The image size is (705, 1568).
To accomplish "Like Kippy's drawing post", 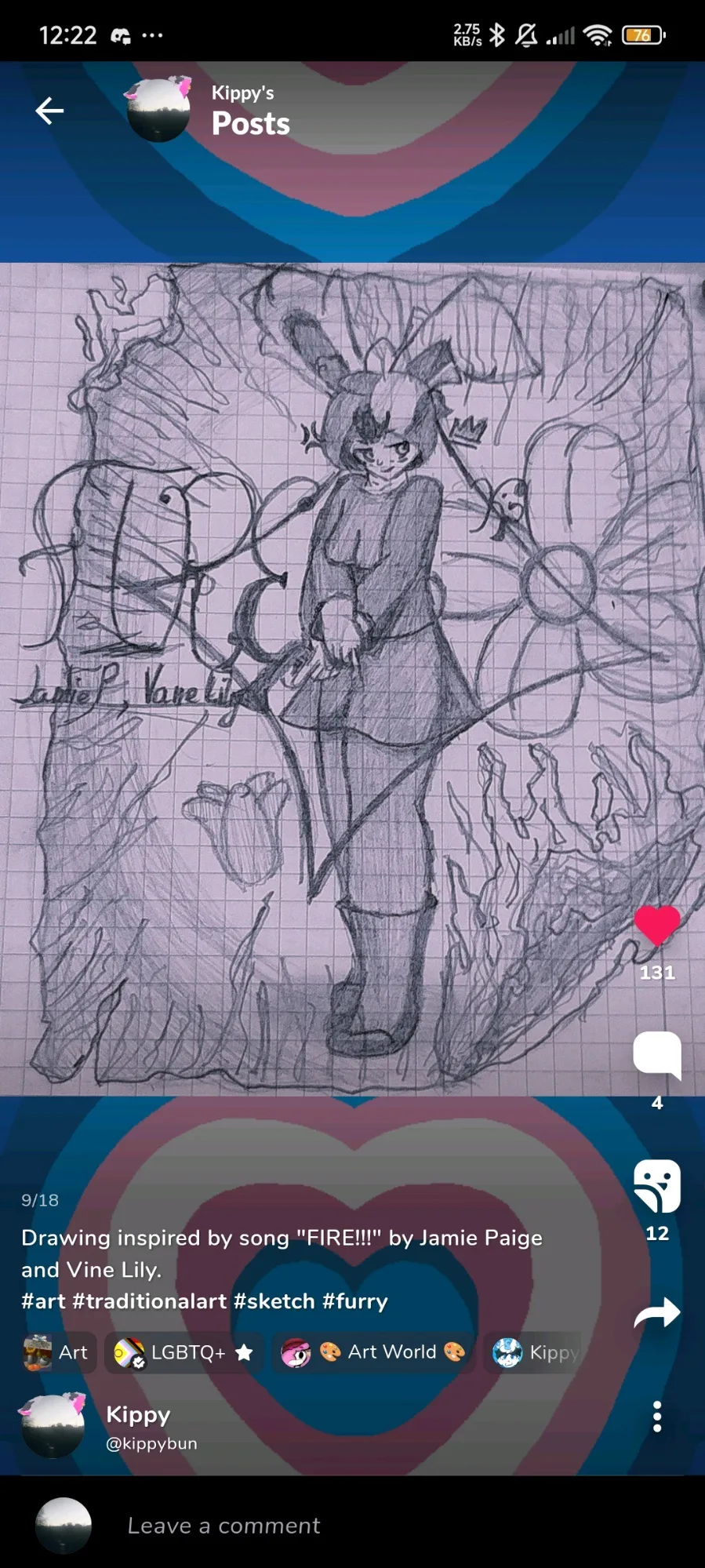I will [657, 925].
